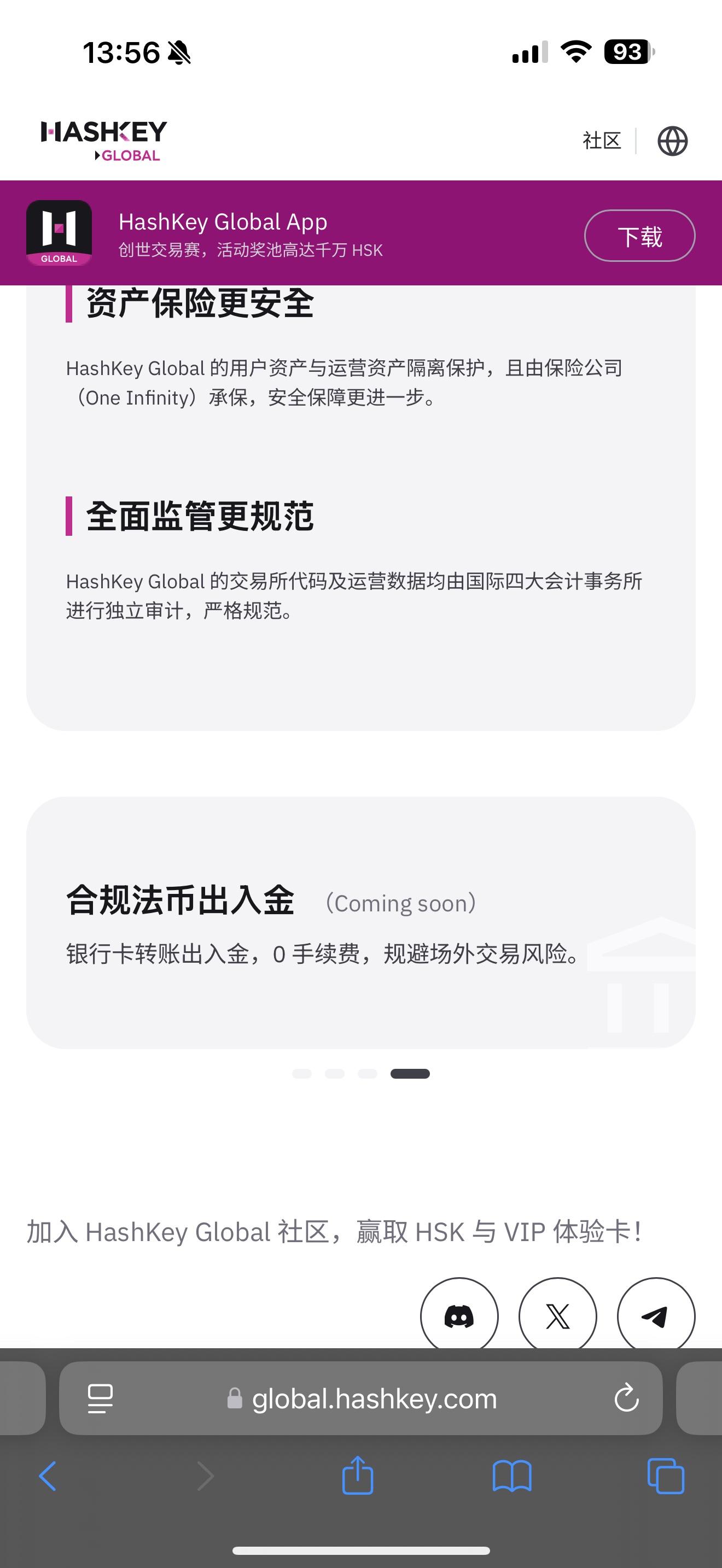Go back to previous page
This screenshot has height=1568, width=722.
[48, 1476]
